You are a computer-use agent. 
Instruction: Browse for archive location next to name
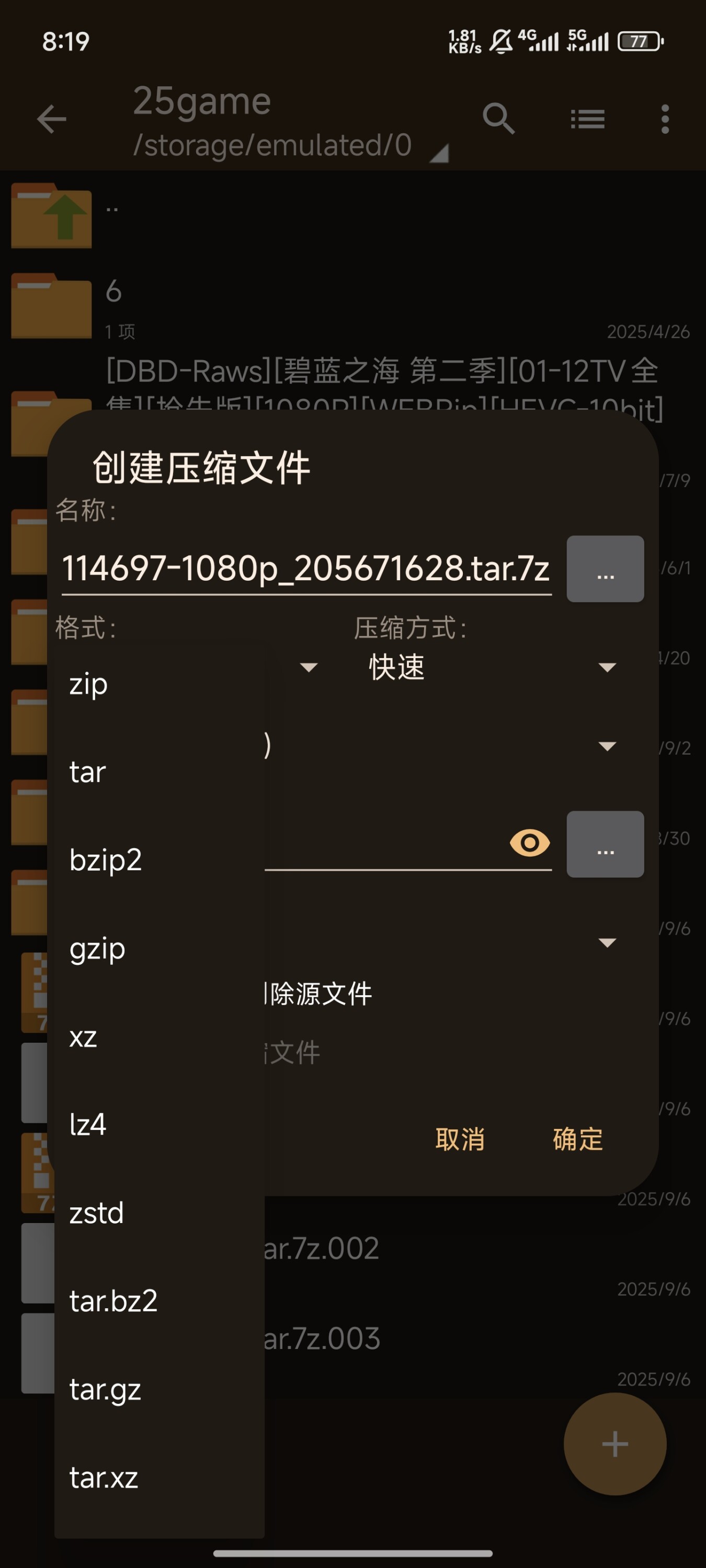pyautogui.click(x=605, y=569)
